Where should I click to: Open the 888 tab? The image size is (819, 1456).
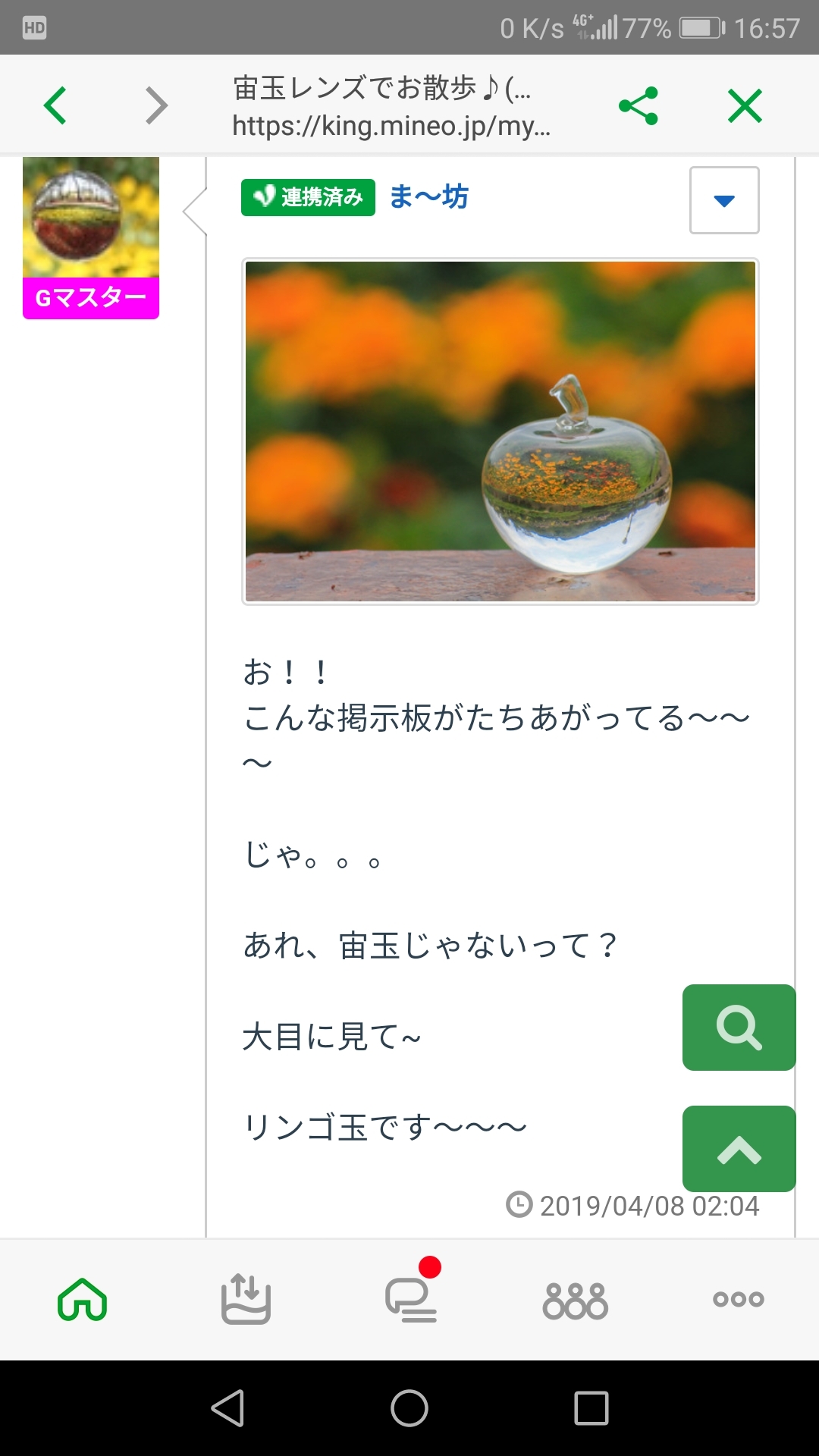[575, 1300]
